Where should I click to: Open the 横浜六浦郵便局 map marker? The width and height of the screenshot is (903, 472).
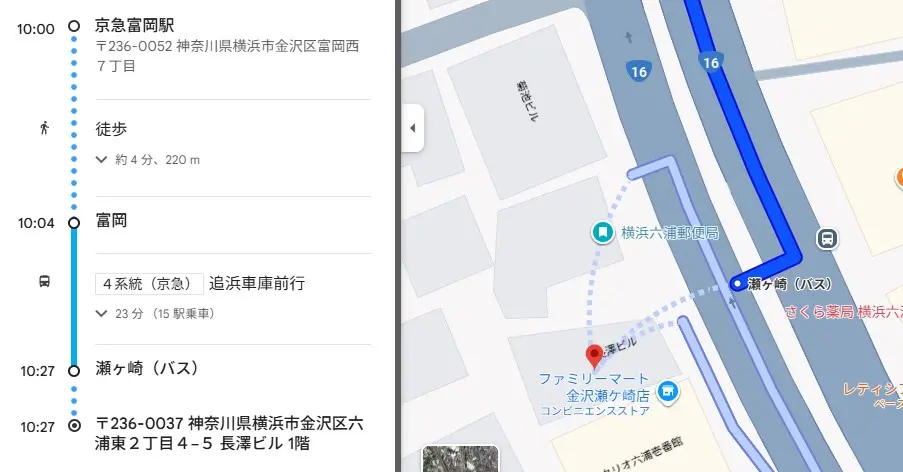(x=603, y=233)
